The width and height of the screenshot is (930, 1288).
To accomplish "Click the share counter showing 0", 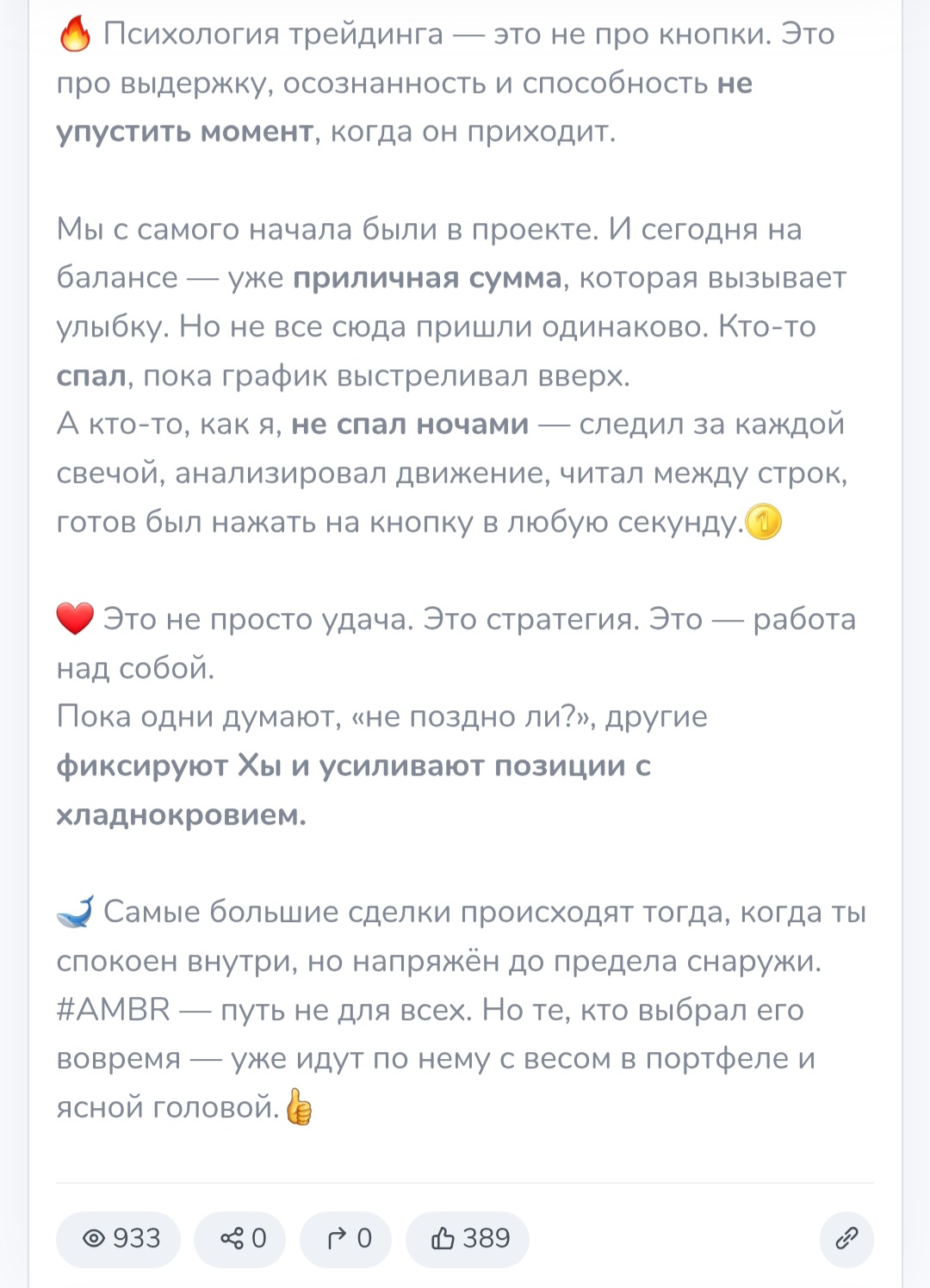I will 259,1240.
